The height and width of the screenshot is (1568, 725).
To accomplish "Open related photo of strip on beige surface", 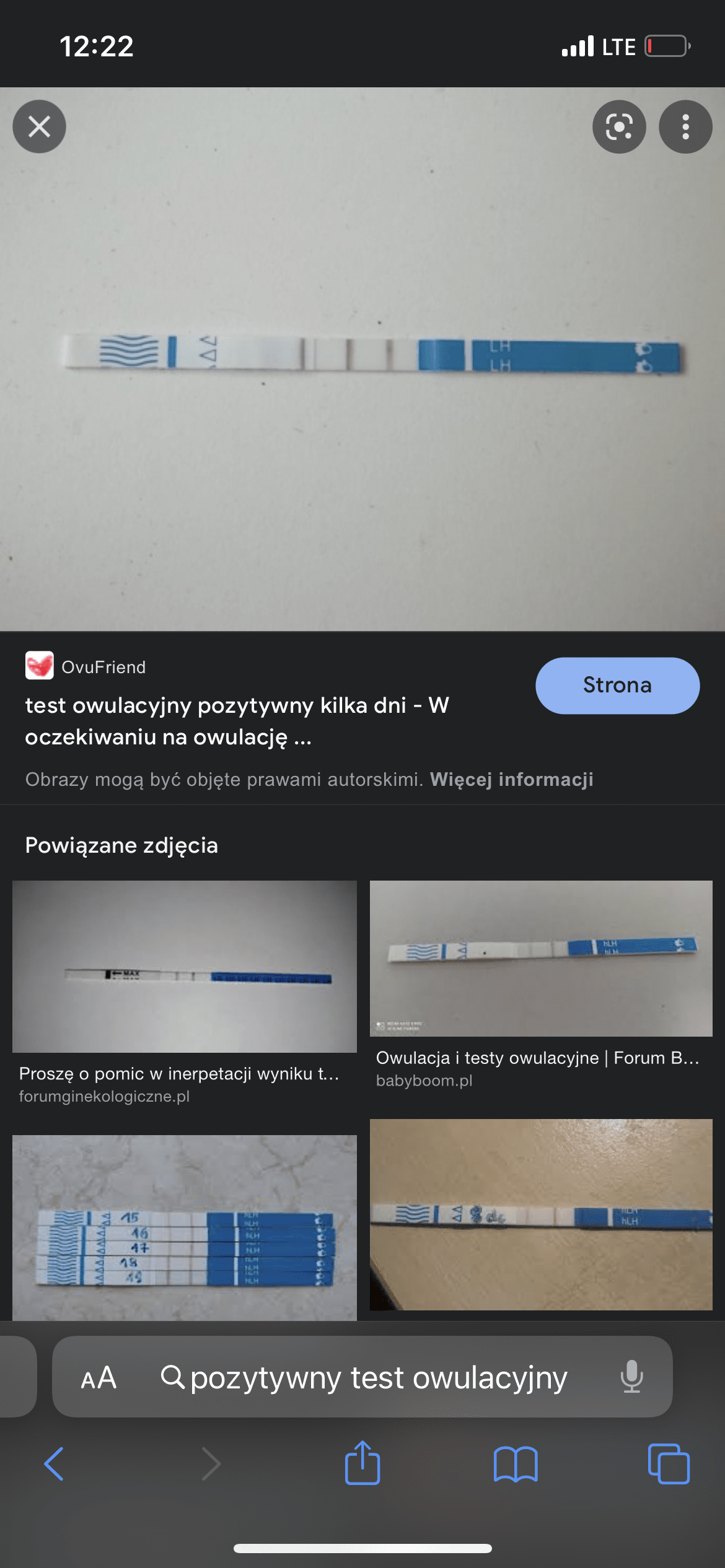I will (541, 1214).
